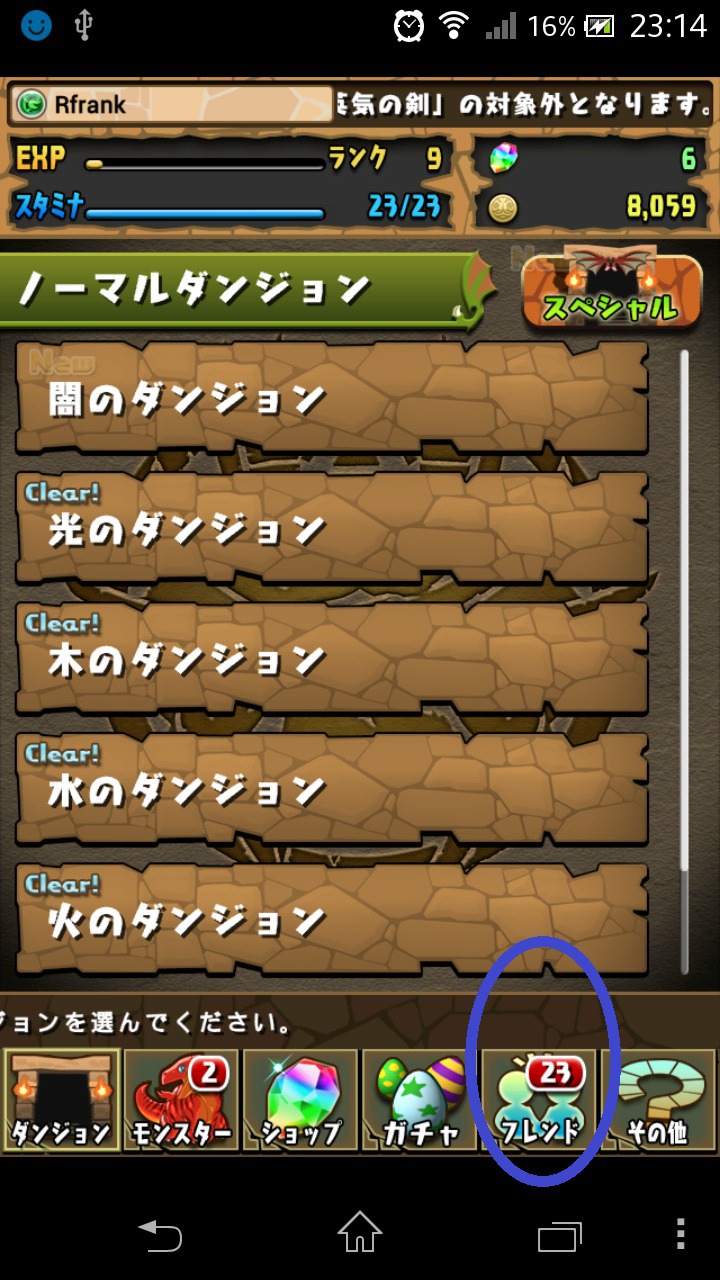Open the フレンド tab with 23 badge
This screenshot has height=1280, width=720.
pos(538,1100)
